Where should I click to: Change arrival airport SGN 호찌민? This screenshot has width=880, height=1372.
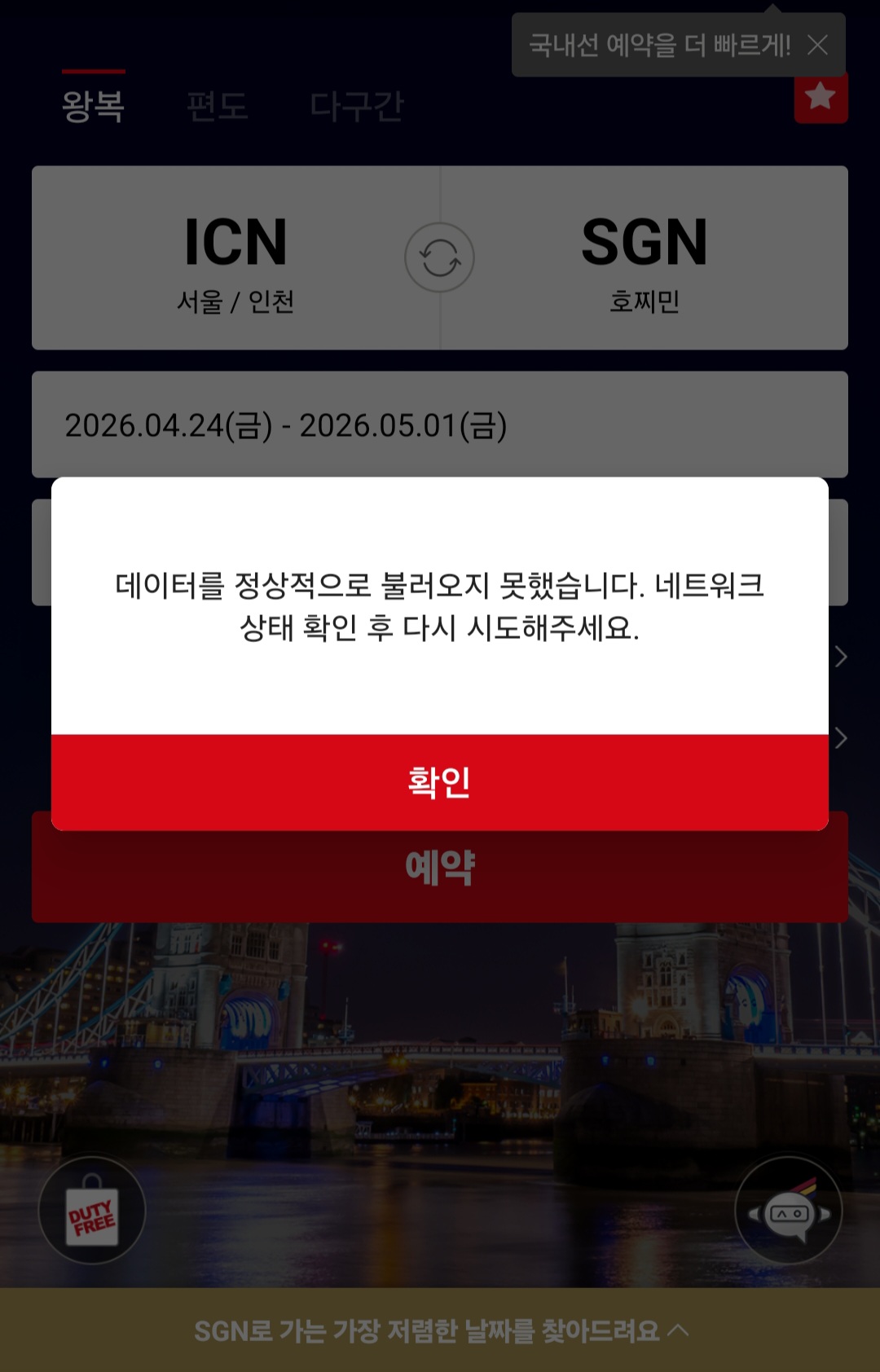[x=644, y=259]
